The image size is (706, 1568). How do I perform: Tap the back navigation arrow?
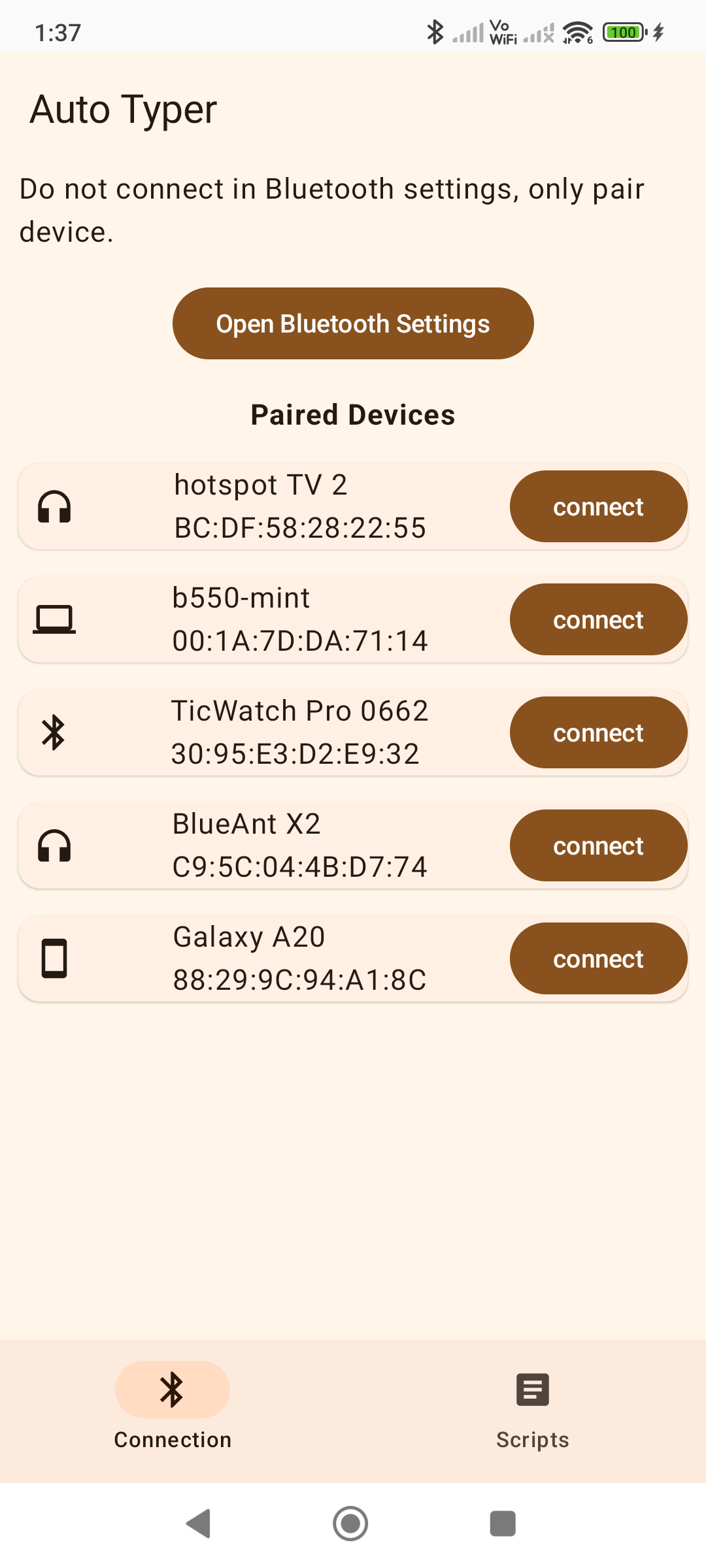click(x=199, y=1525)
